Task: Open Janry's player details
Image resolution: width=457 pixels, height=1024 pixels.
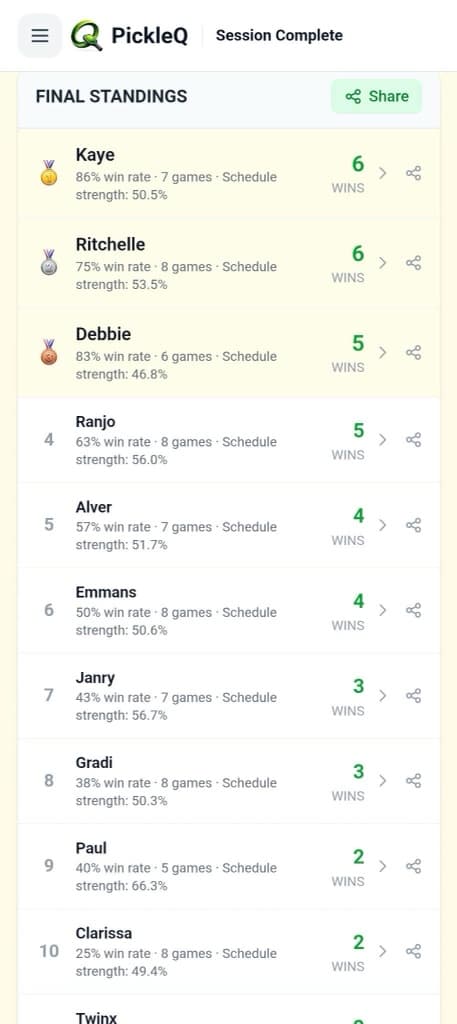Action: (x=383, y=696)
